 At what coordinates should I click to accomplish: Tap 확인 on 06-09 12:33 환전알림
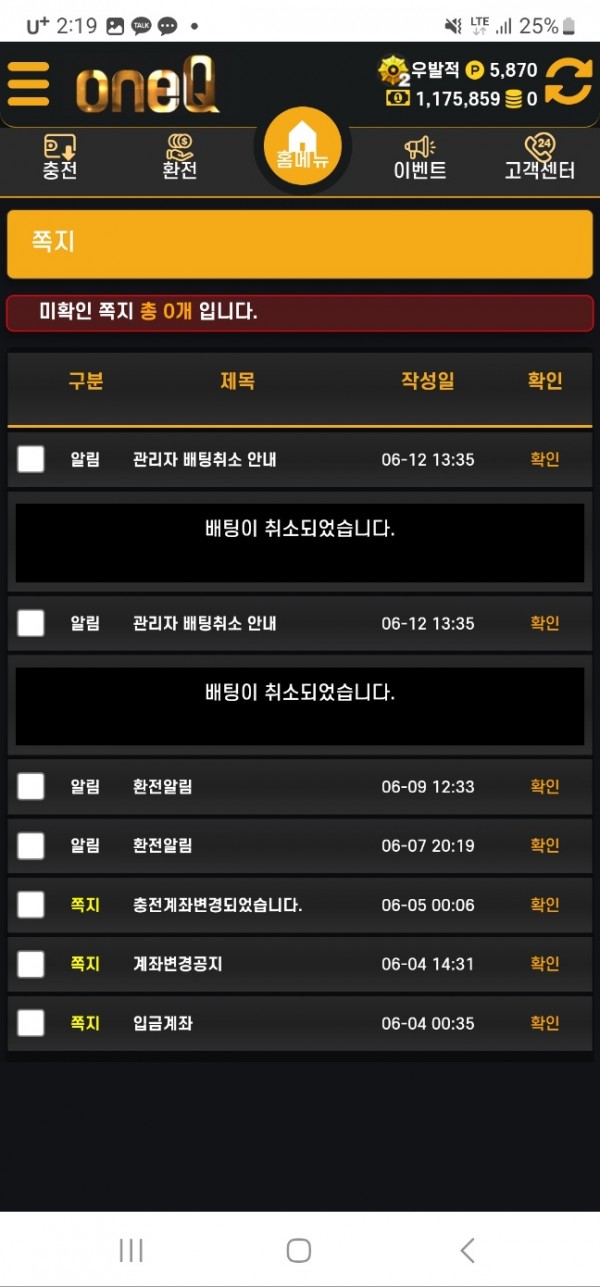coord(545,787)
